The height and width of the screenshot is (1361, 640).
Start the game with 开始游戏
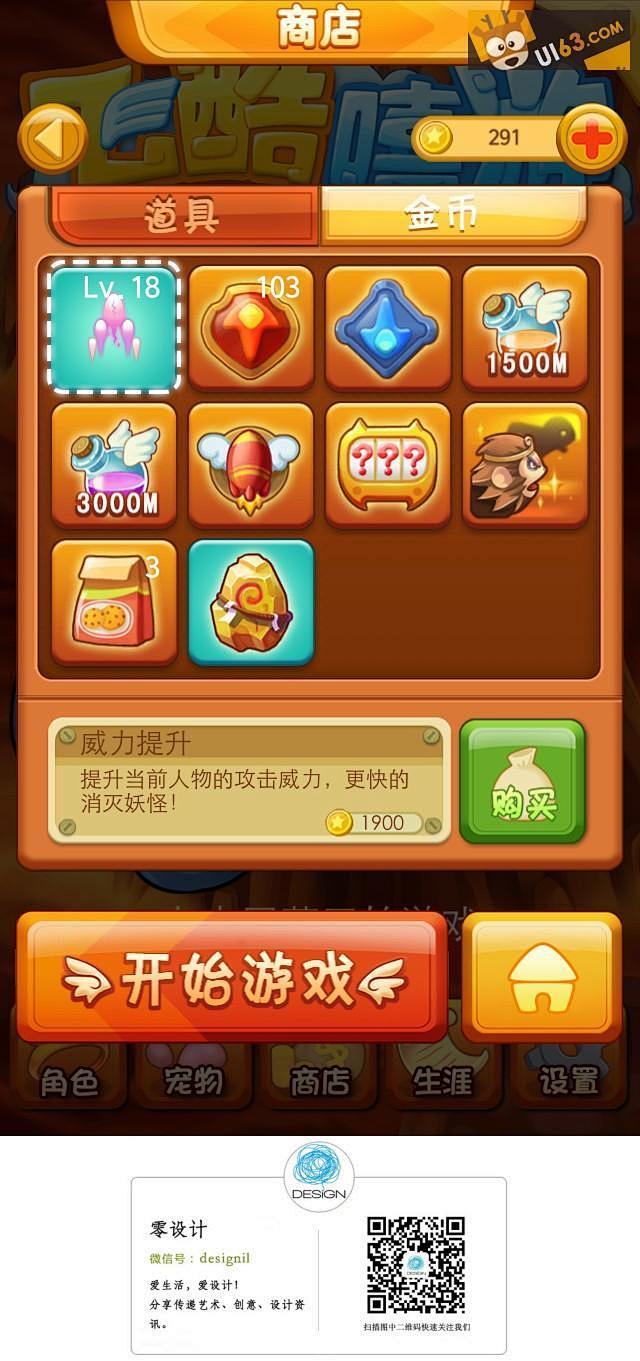point(232,976)
